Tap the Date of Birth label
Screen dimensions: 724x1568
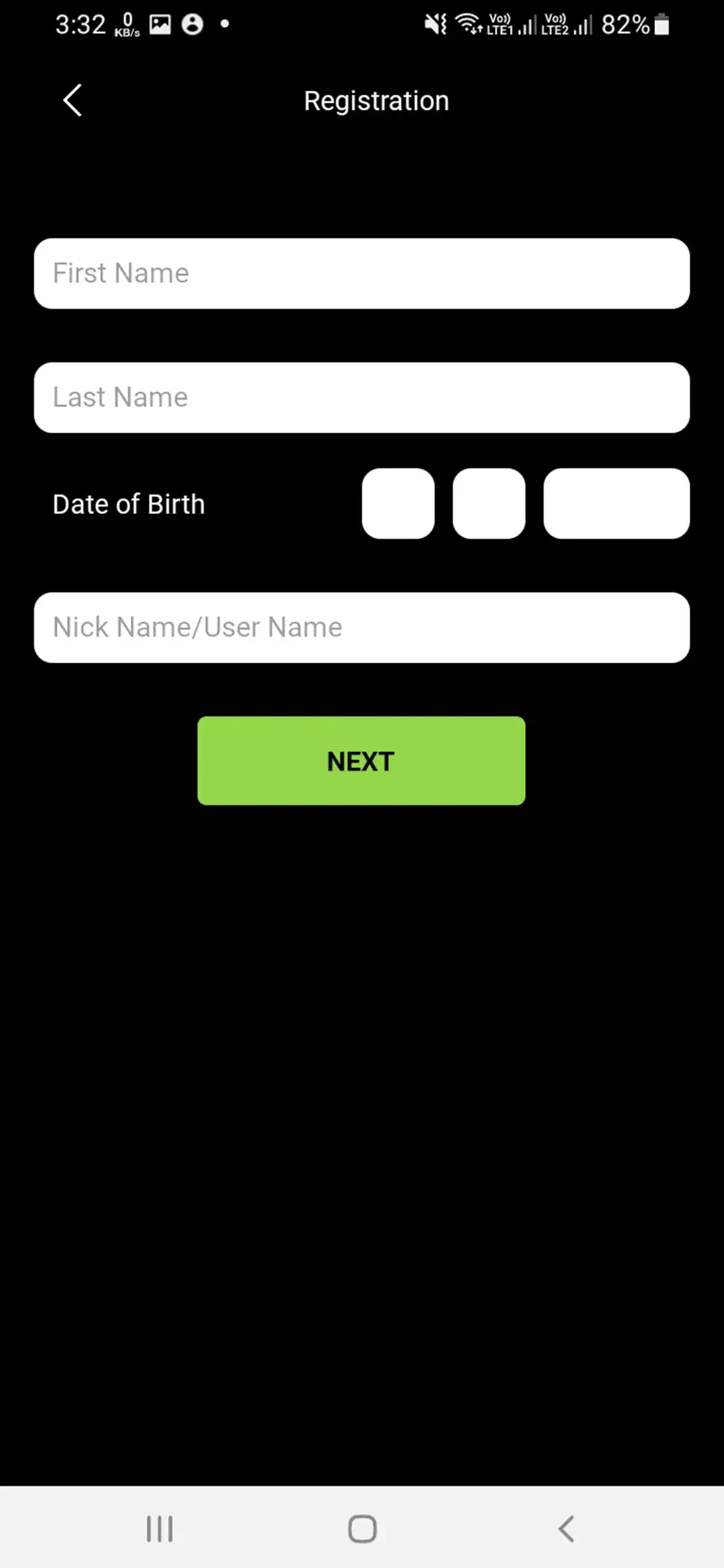[x=129, y=503]
